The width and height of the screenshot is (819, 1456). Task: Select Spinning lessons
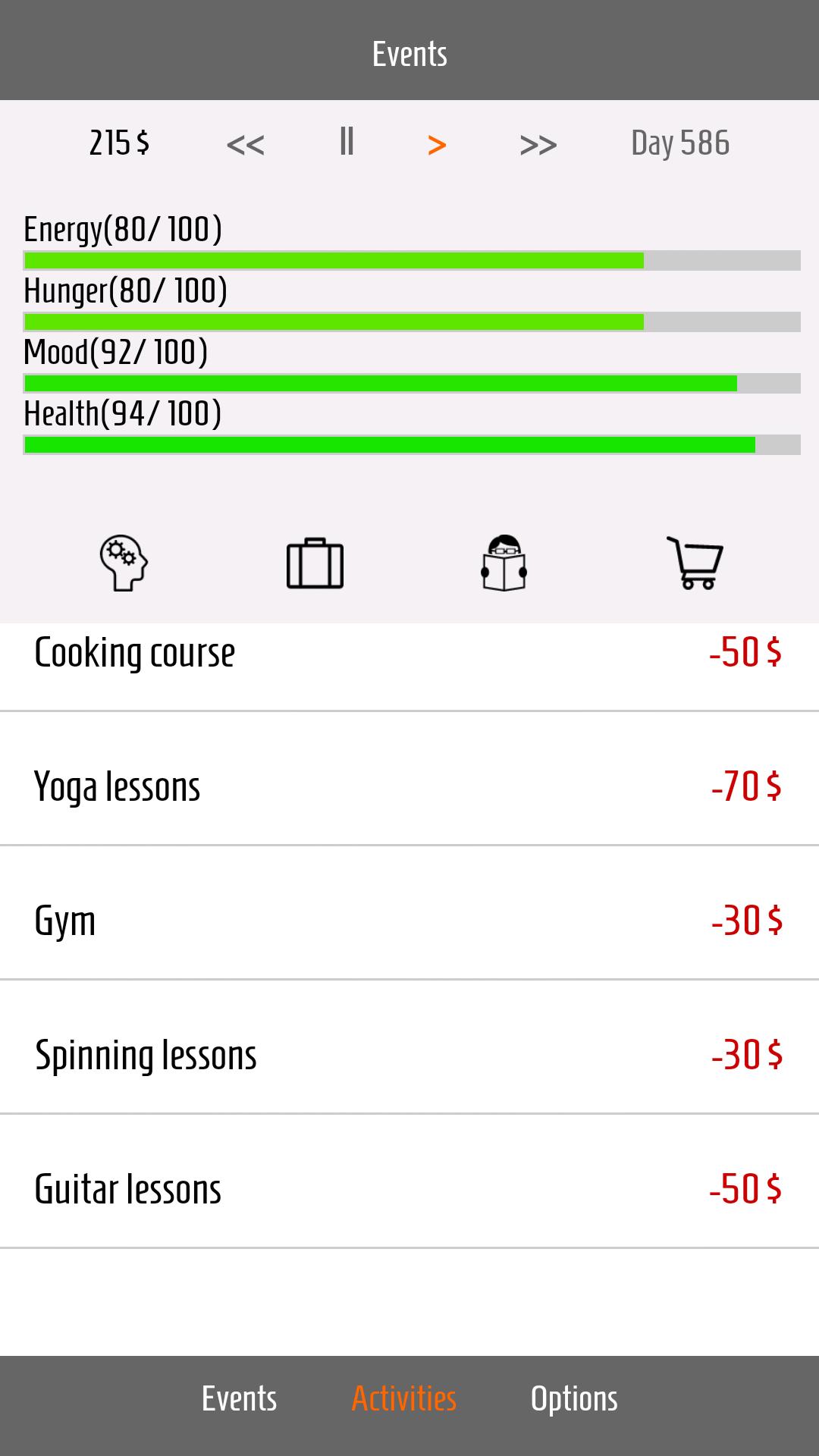[x=409, y=1055]
